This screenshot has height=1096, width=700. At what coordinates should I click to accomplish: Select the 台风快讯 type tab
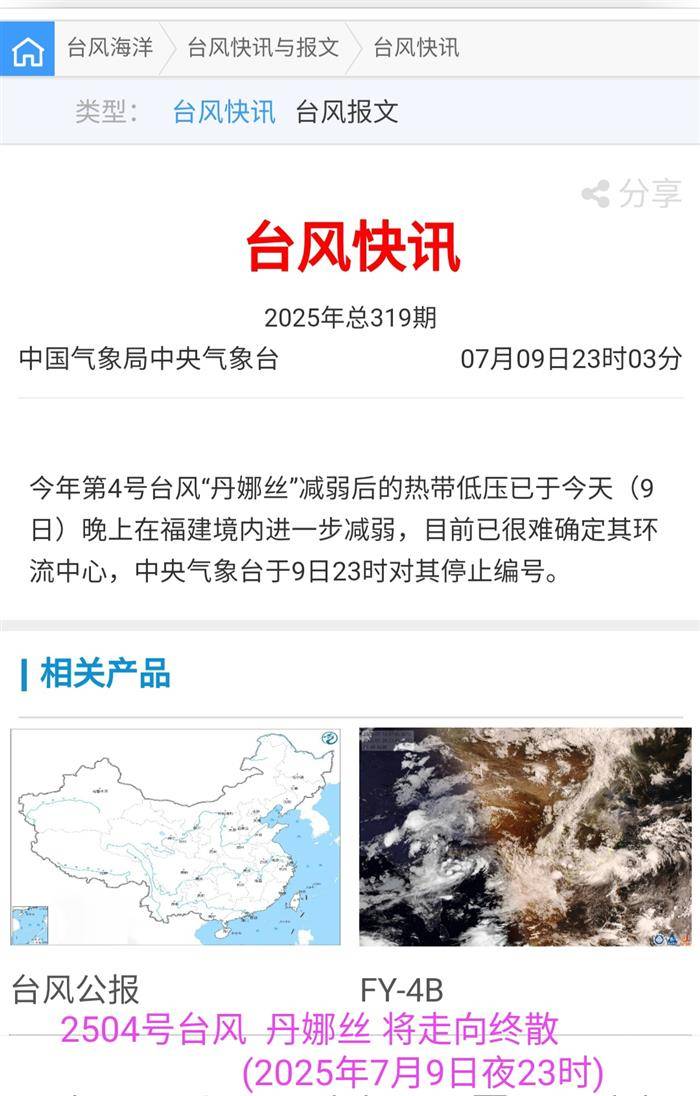tap(223, 111)
